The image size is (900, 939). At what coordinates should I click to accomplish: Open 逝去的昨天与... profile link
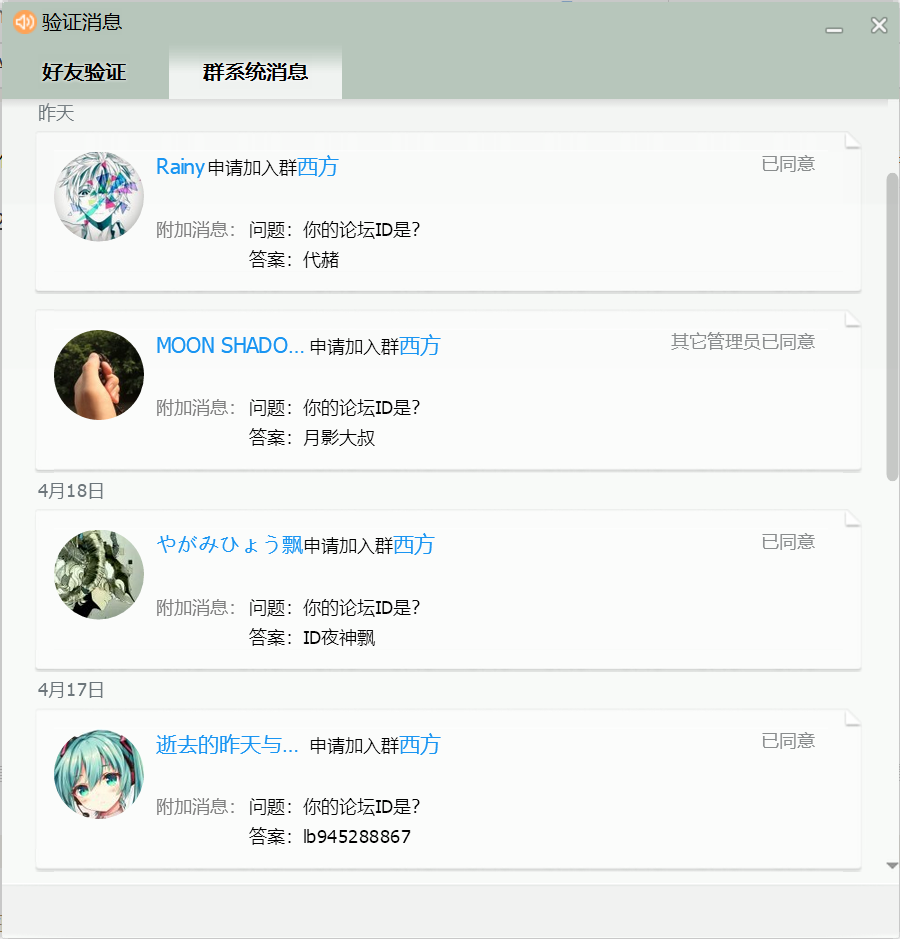[x=227, y=745]
